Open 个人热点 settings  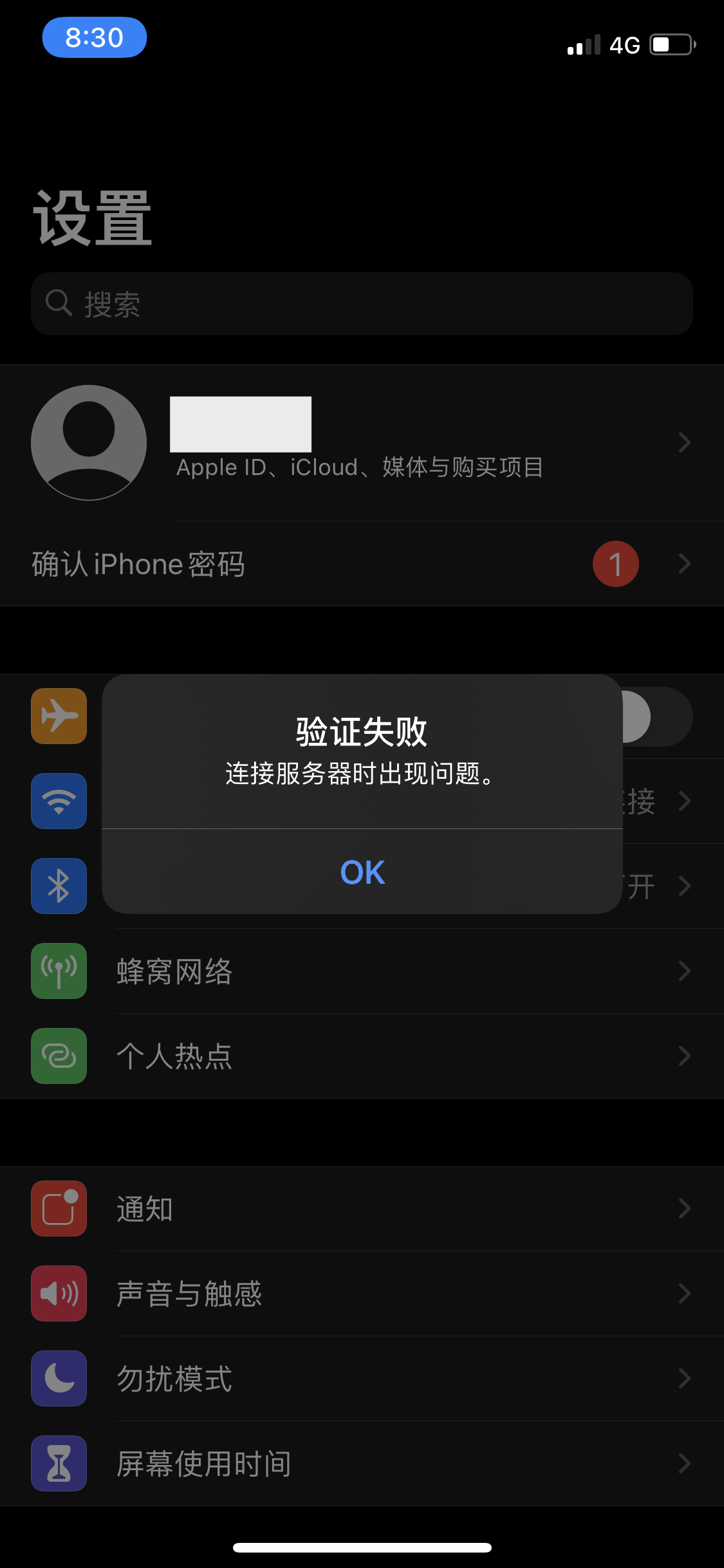tap(362, 1056)
